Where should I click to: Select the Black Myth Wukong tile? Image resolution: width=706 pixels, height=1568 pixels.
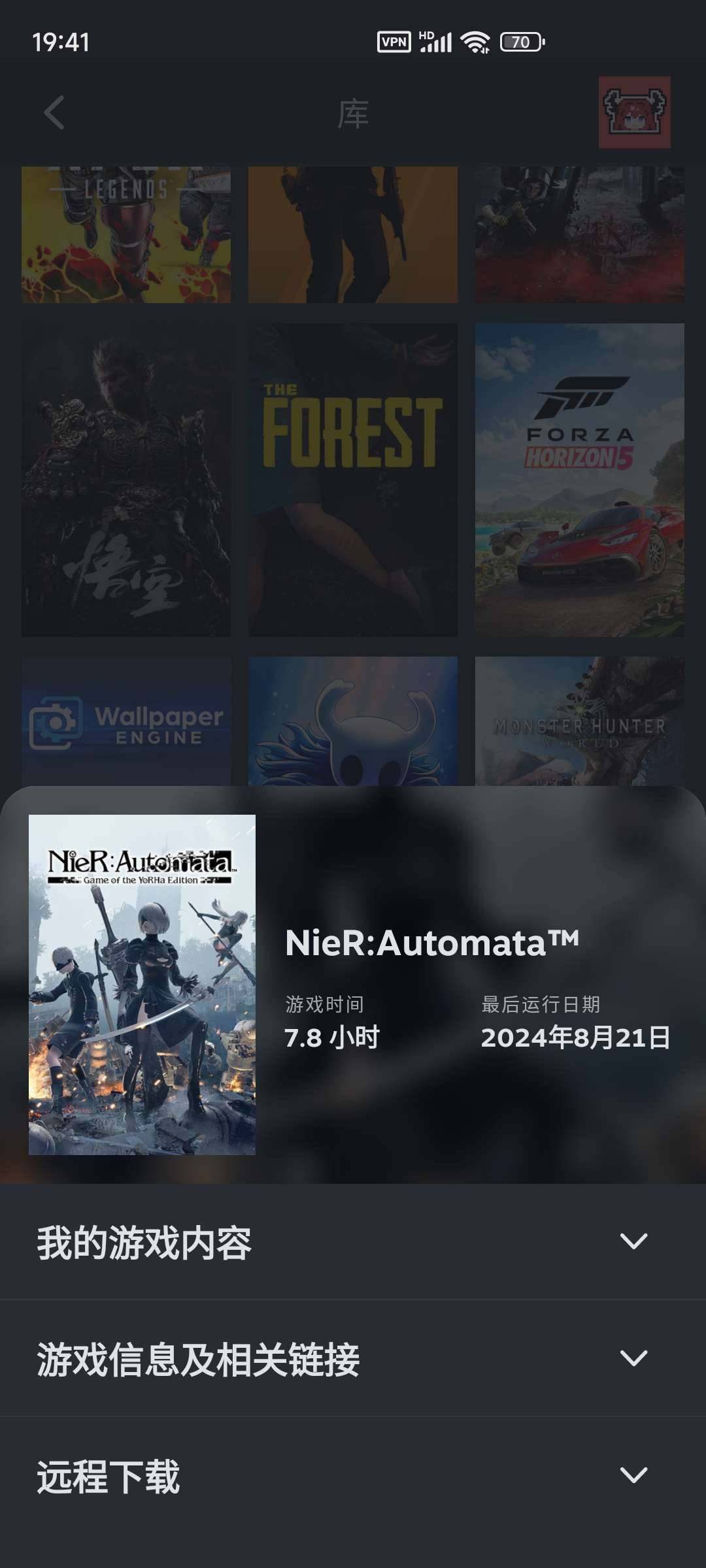126,480
